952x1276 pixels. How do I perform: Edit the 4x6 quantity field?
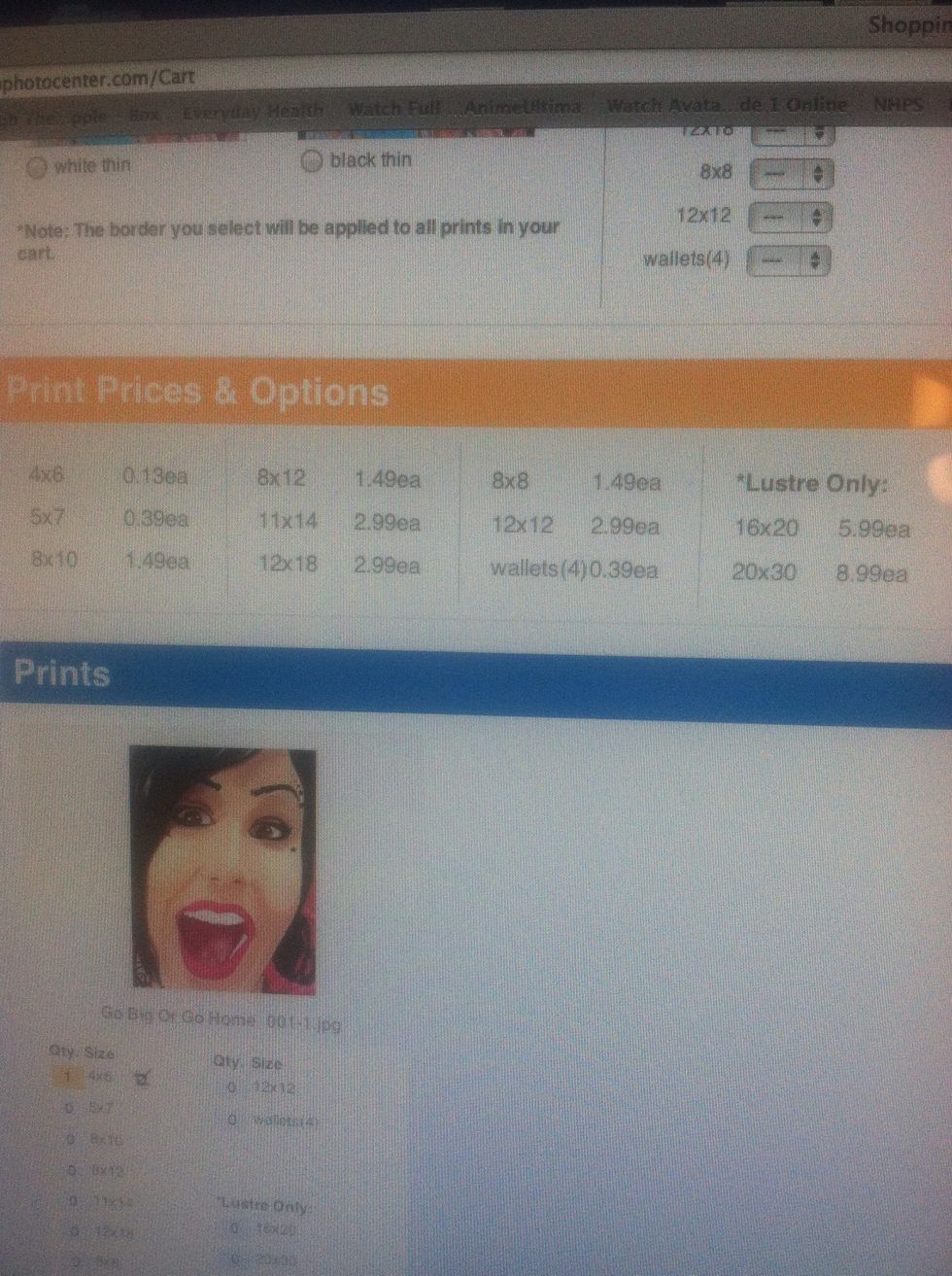[68, 1077]
